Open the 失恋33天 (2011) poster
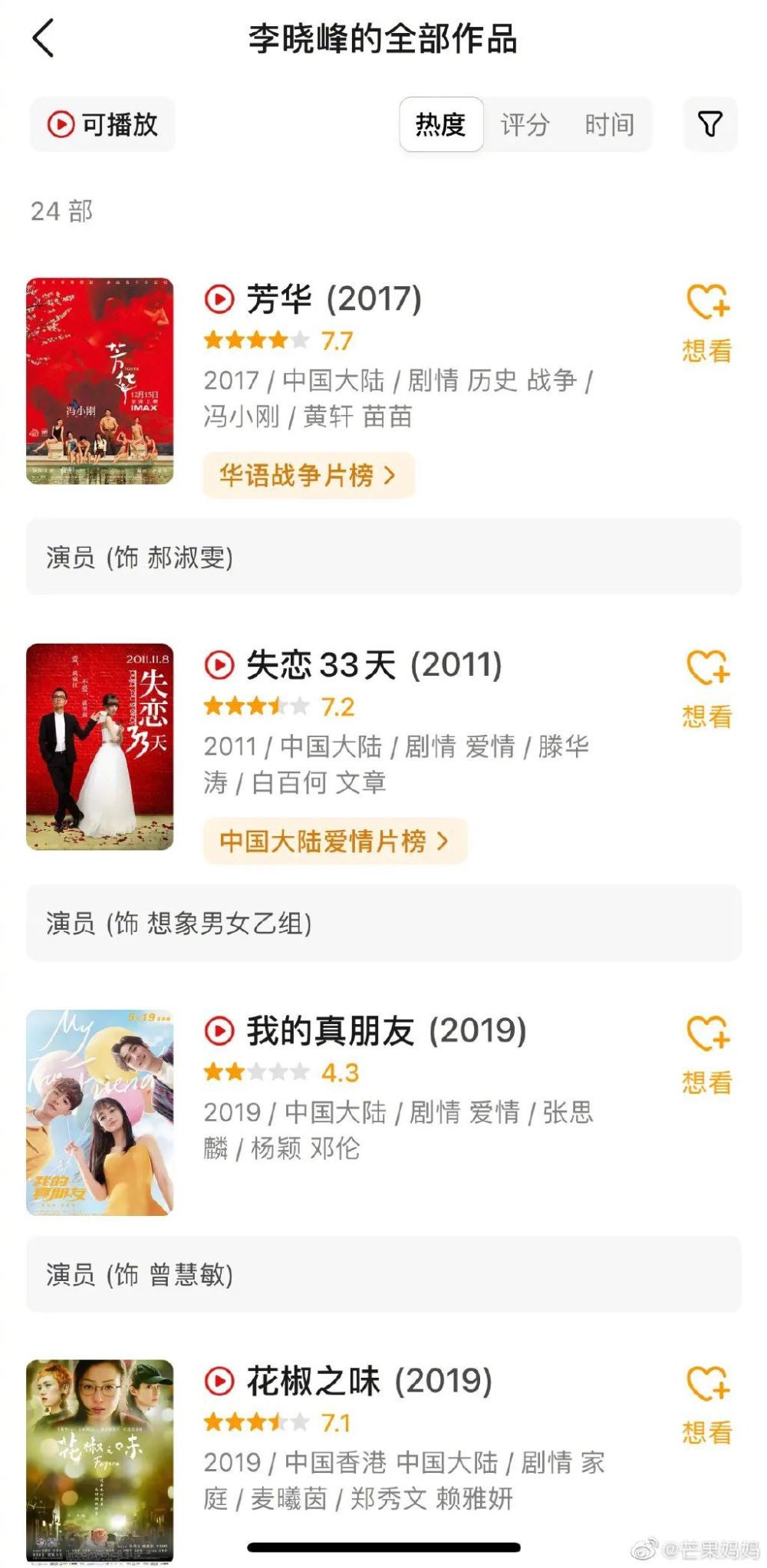 point(100,746)
